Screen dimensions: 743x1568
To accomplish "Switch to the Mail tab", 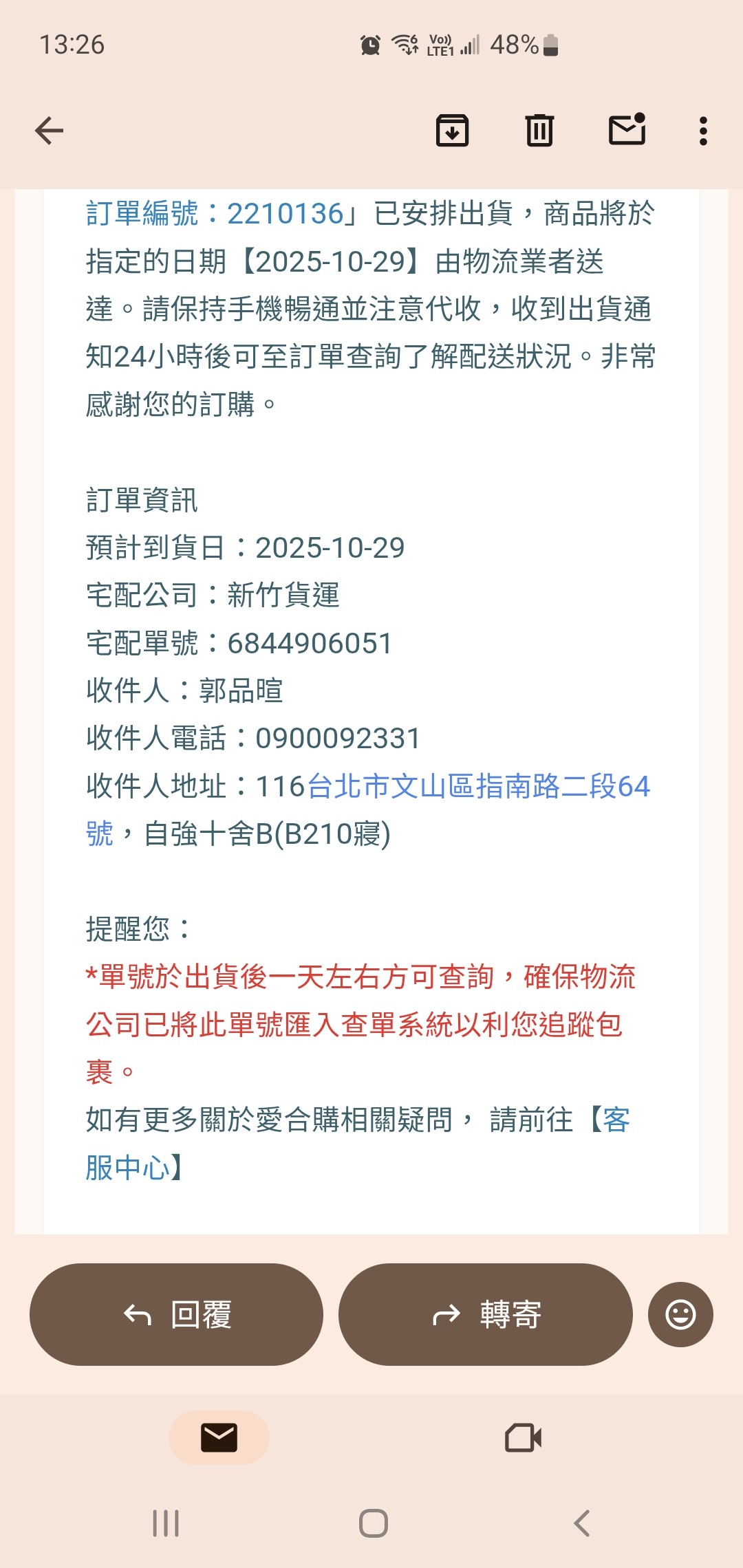I will tap(219, 1437).
